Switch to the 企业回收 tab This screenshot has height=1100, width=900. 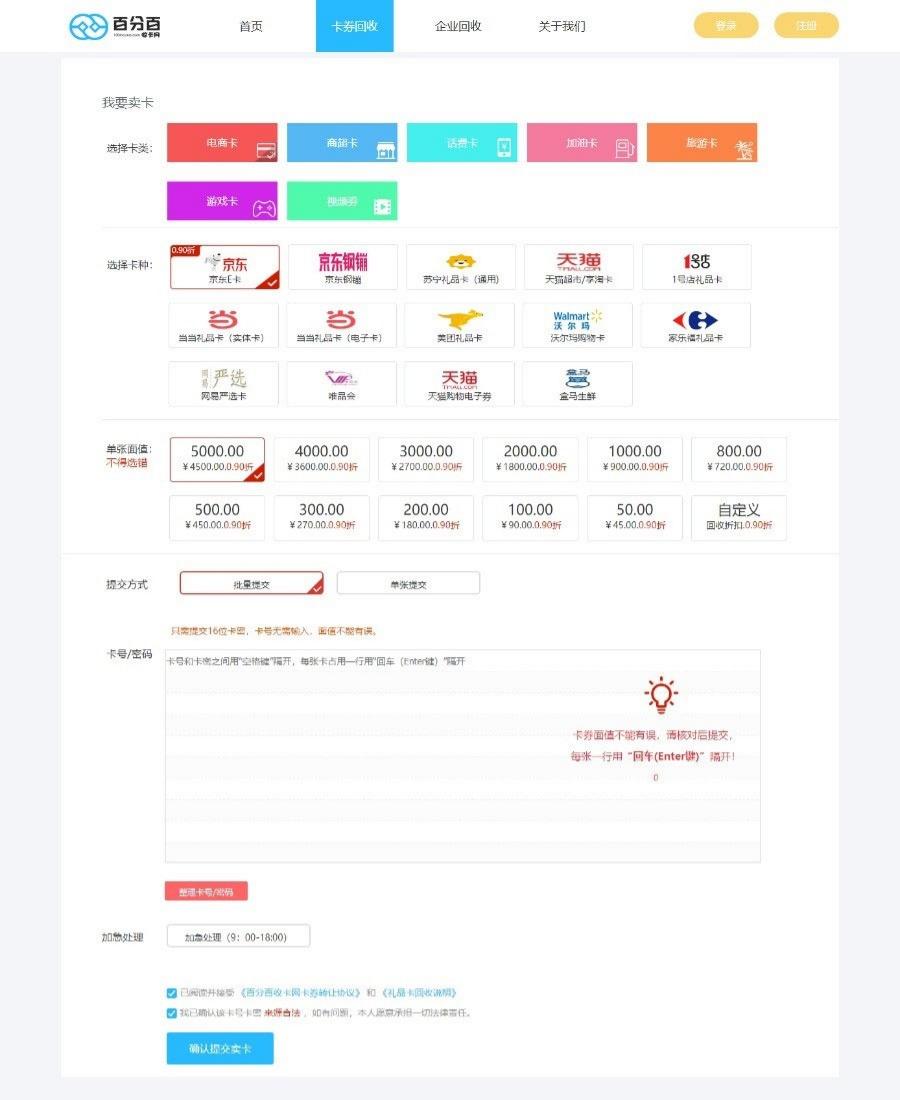tap(458, 26)
